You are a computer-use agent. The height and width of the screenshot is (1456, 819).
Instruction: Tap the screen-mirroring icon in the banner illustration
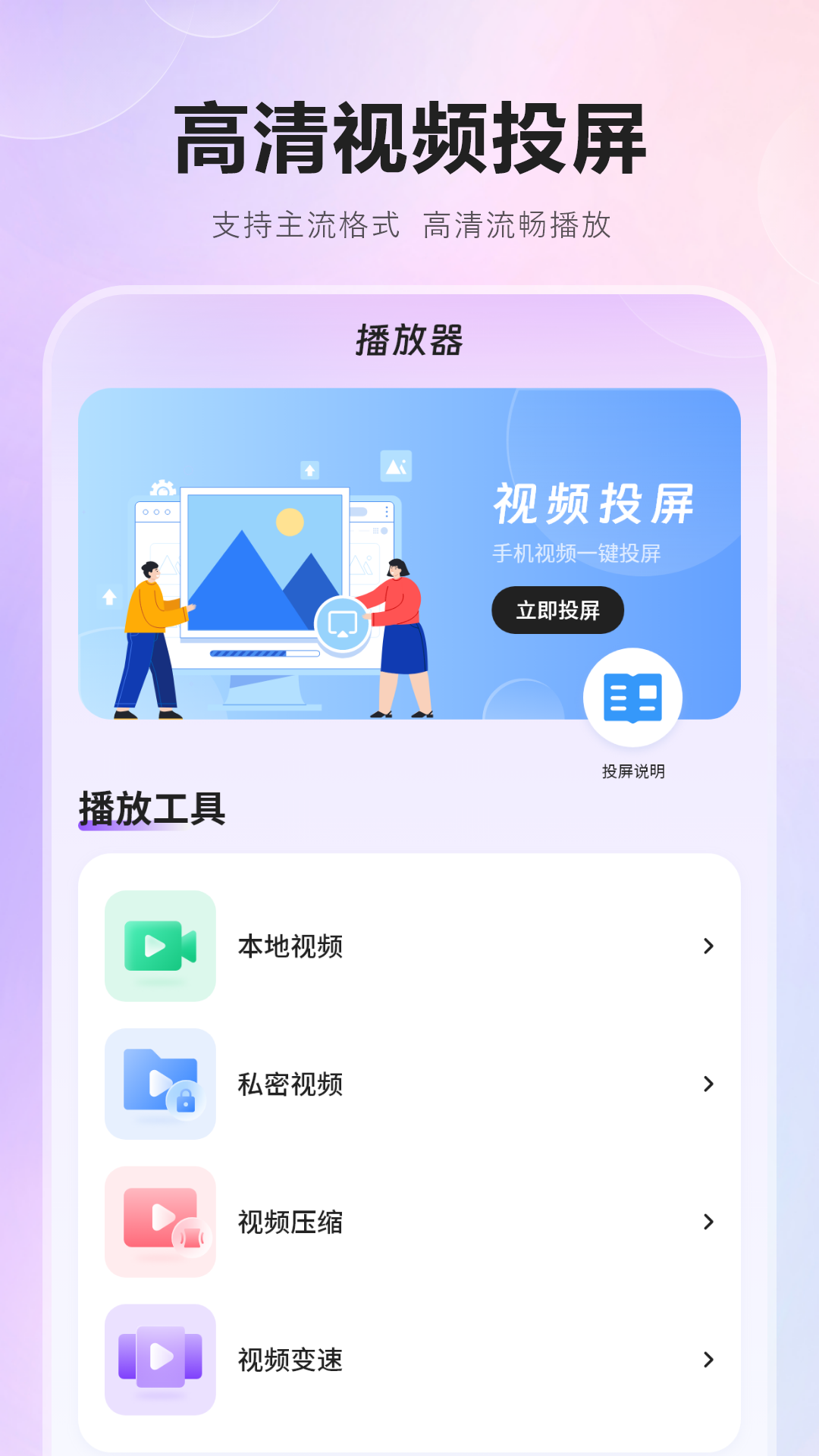point(344,623)
